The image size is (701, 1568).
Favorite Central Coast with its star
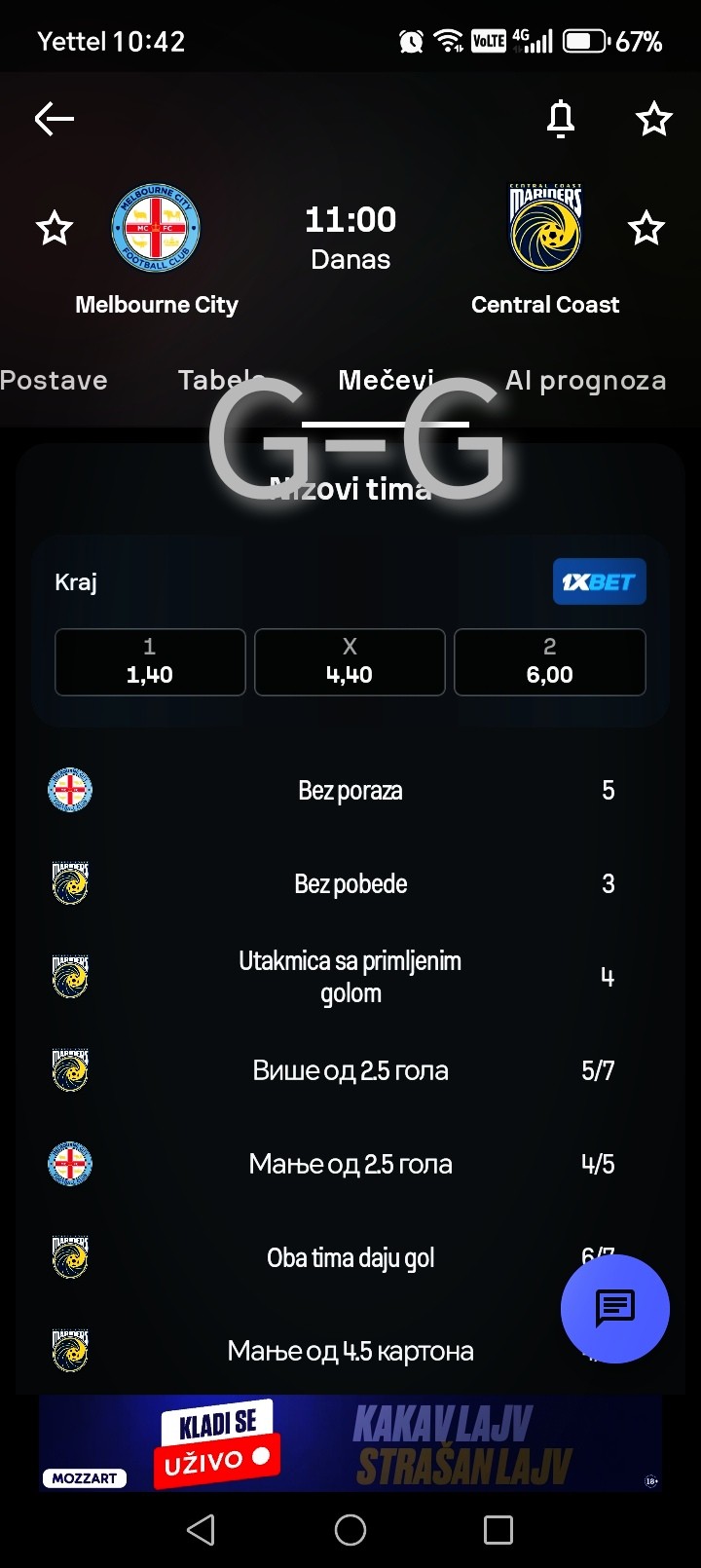[x=646, y=229]
